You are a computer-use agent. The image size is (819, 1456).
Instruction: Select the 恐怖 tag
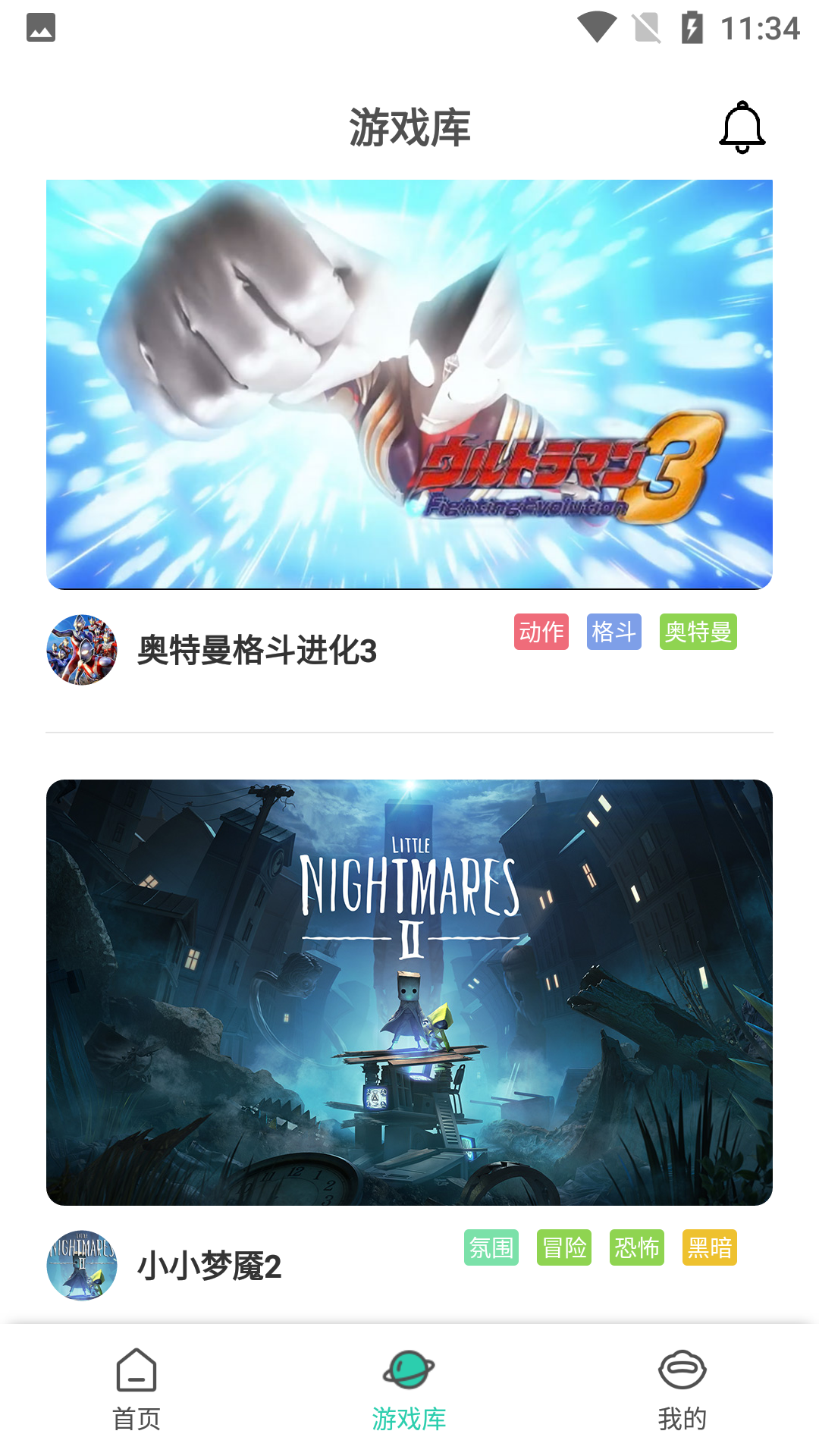point(637,1247)
